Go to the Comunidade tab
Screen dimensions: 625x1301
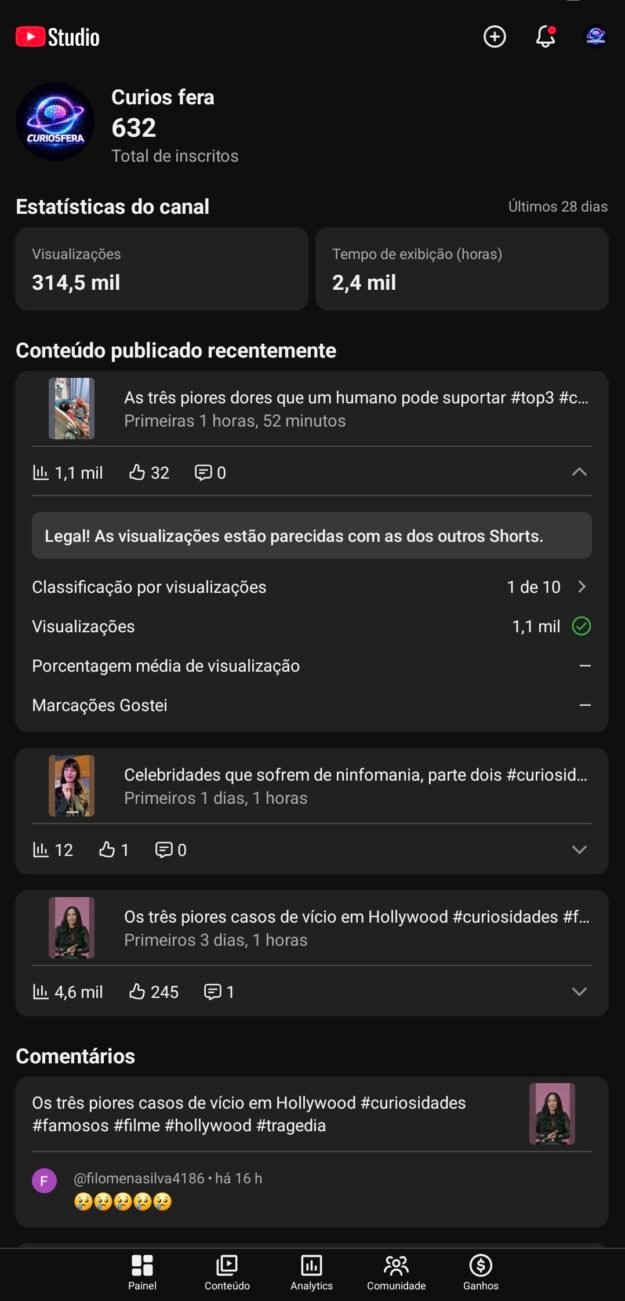pyautogui.click(x=396, y=1272)
